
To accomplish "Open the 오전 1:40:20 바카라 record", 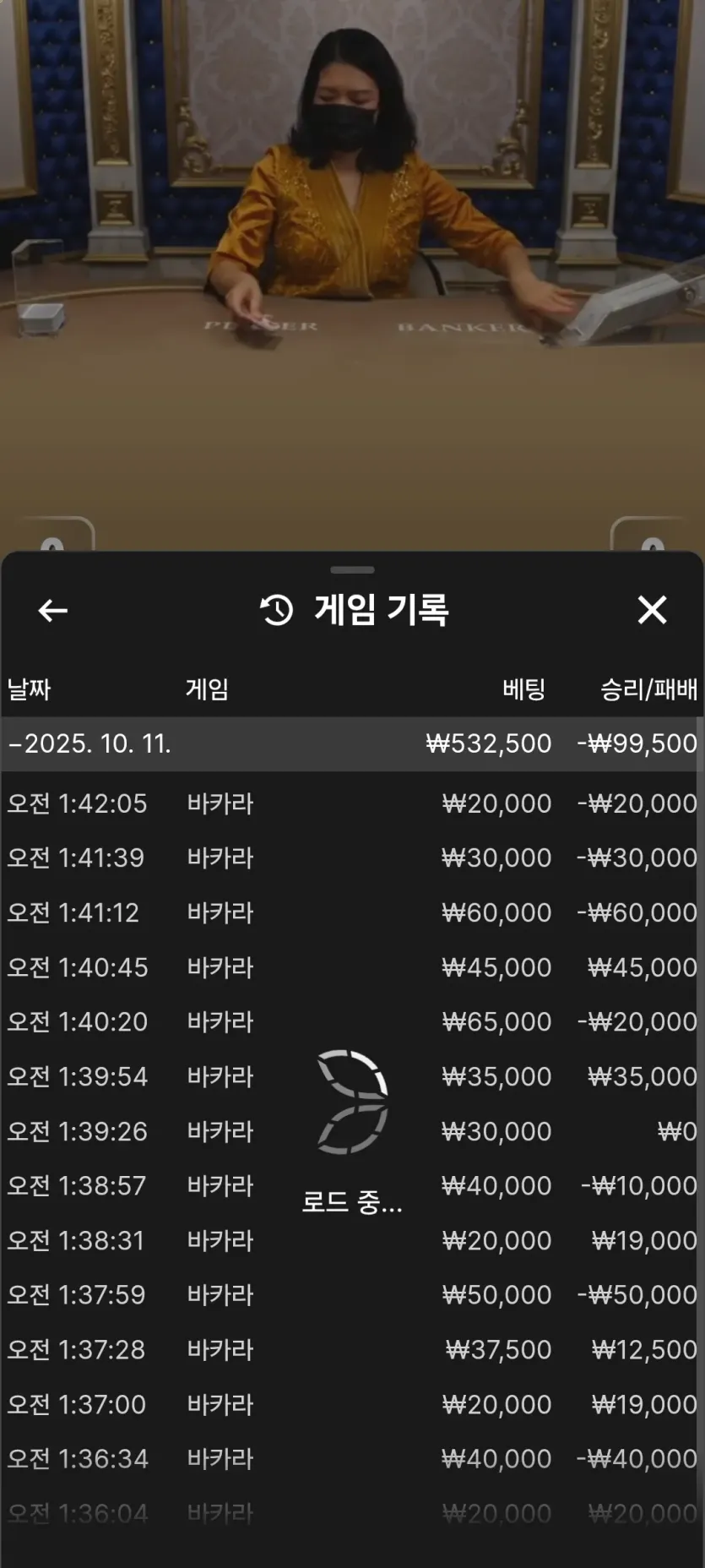I will (352, 1022).
